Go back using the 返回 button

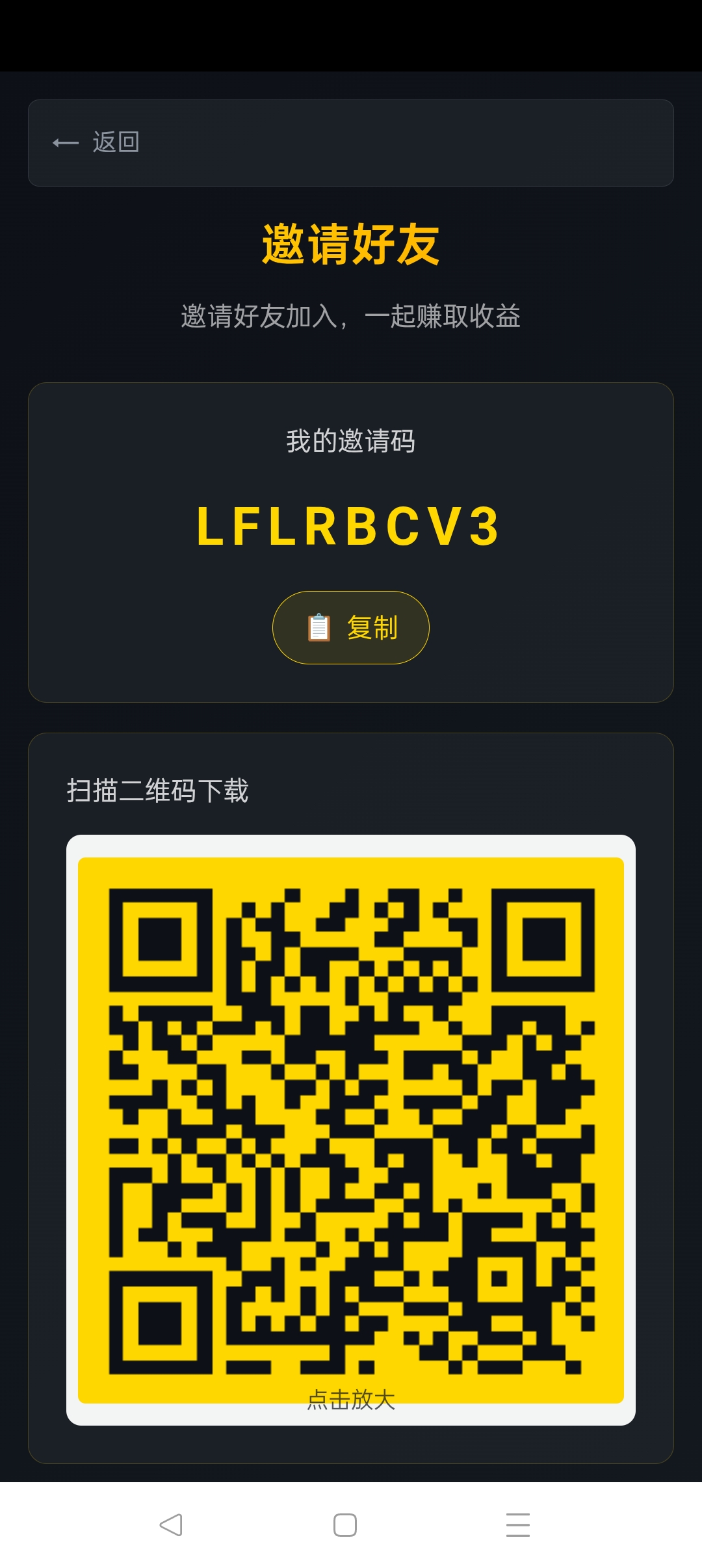point(97,142)
